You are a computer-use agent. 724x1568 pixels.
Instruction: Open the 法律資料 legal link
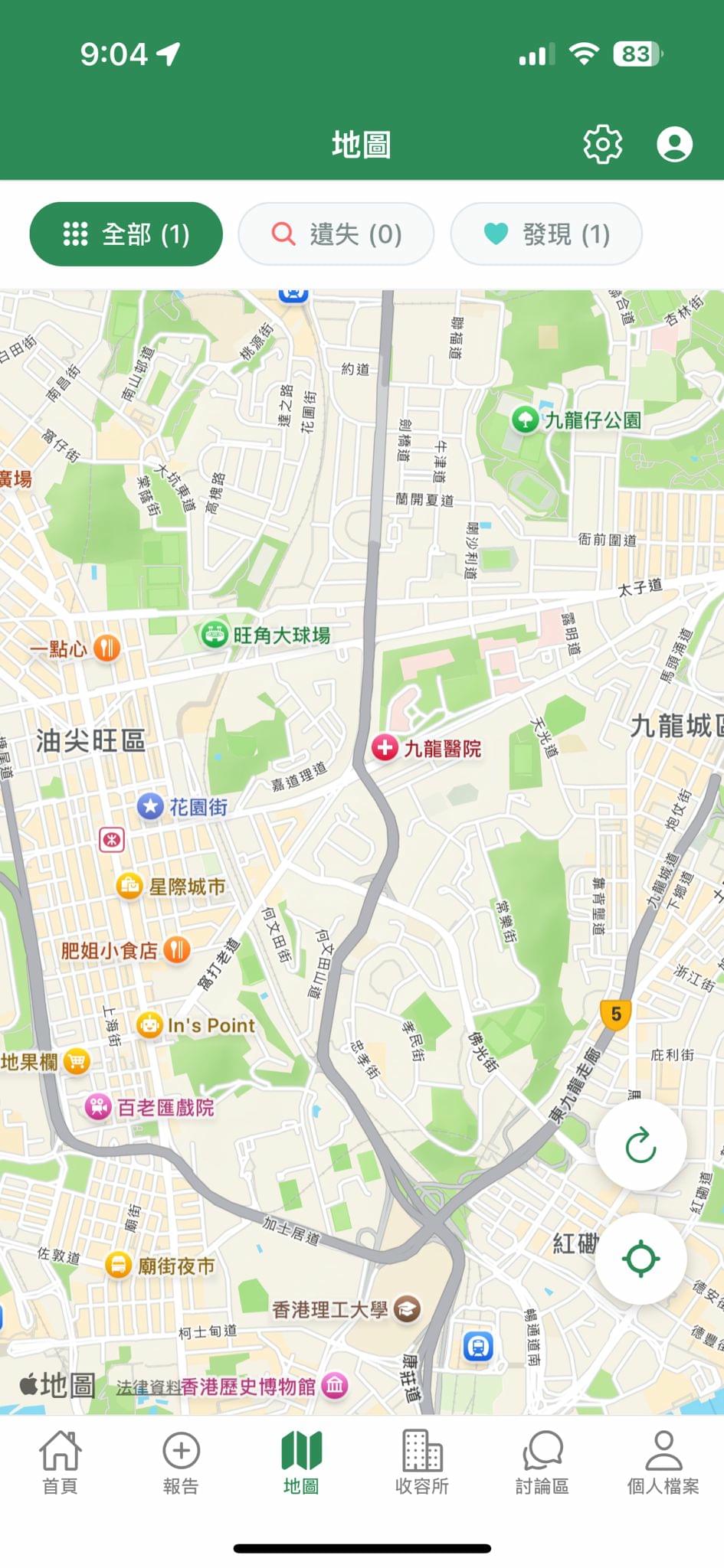149,1383
